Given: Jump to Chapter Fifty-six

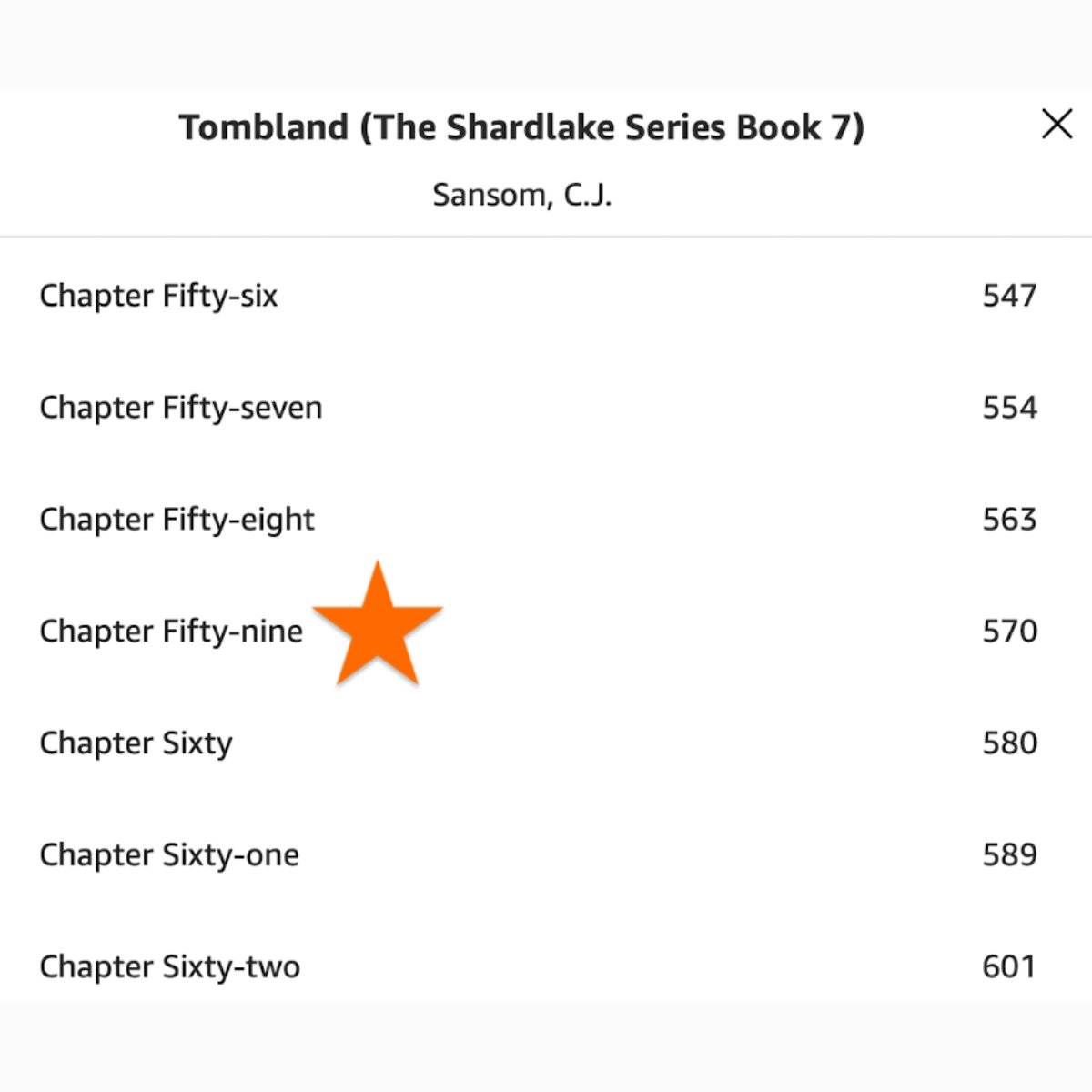Looking at the screenshot, I should point(158,296).
